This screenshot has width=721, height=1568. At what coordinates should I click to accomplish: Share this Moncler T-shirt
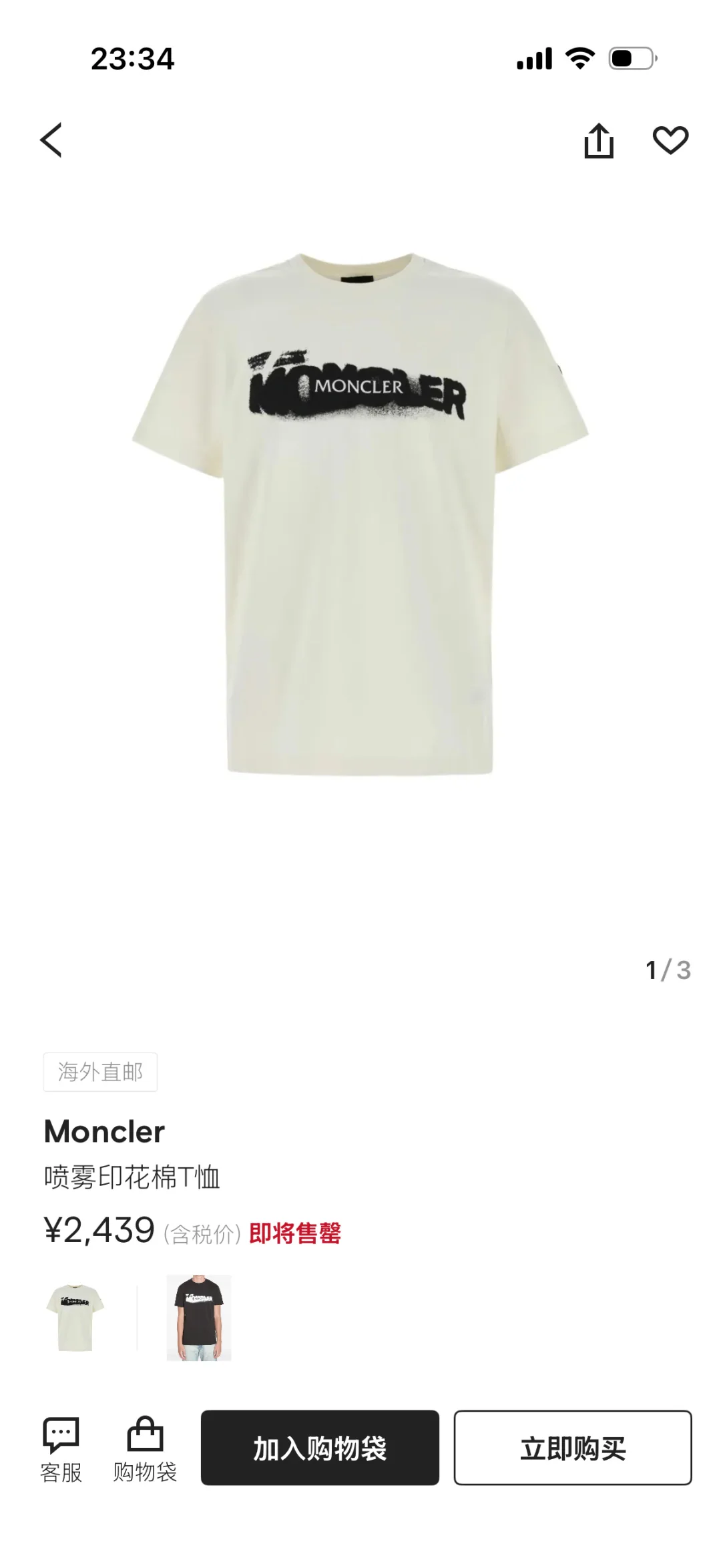click(599, 141)
